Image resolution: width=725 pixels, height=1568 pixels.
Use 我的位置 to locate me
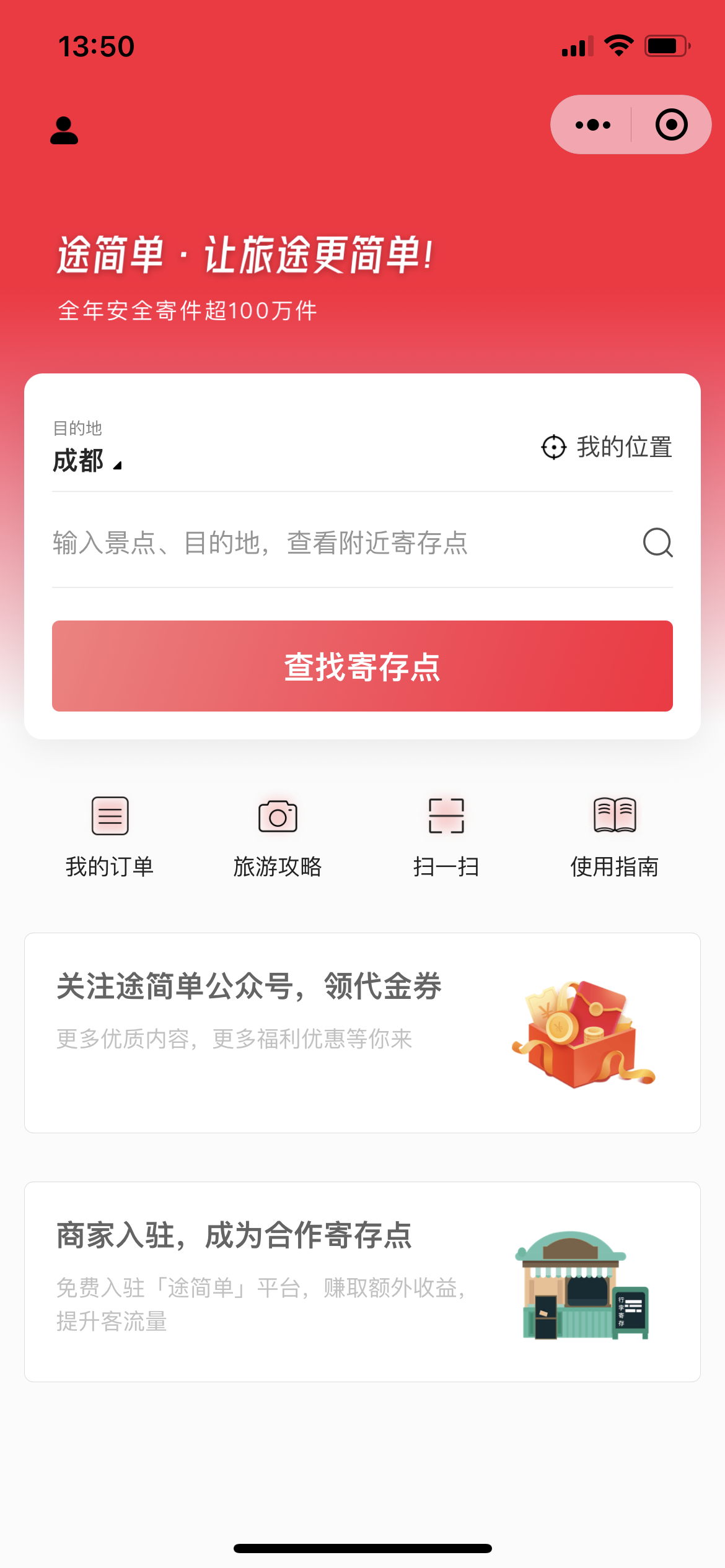pos(607,447)
